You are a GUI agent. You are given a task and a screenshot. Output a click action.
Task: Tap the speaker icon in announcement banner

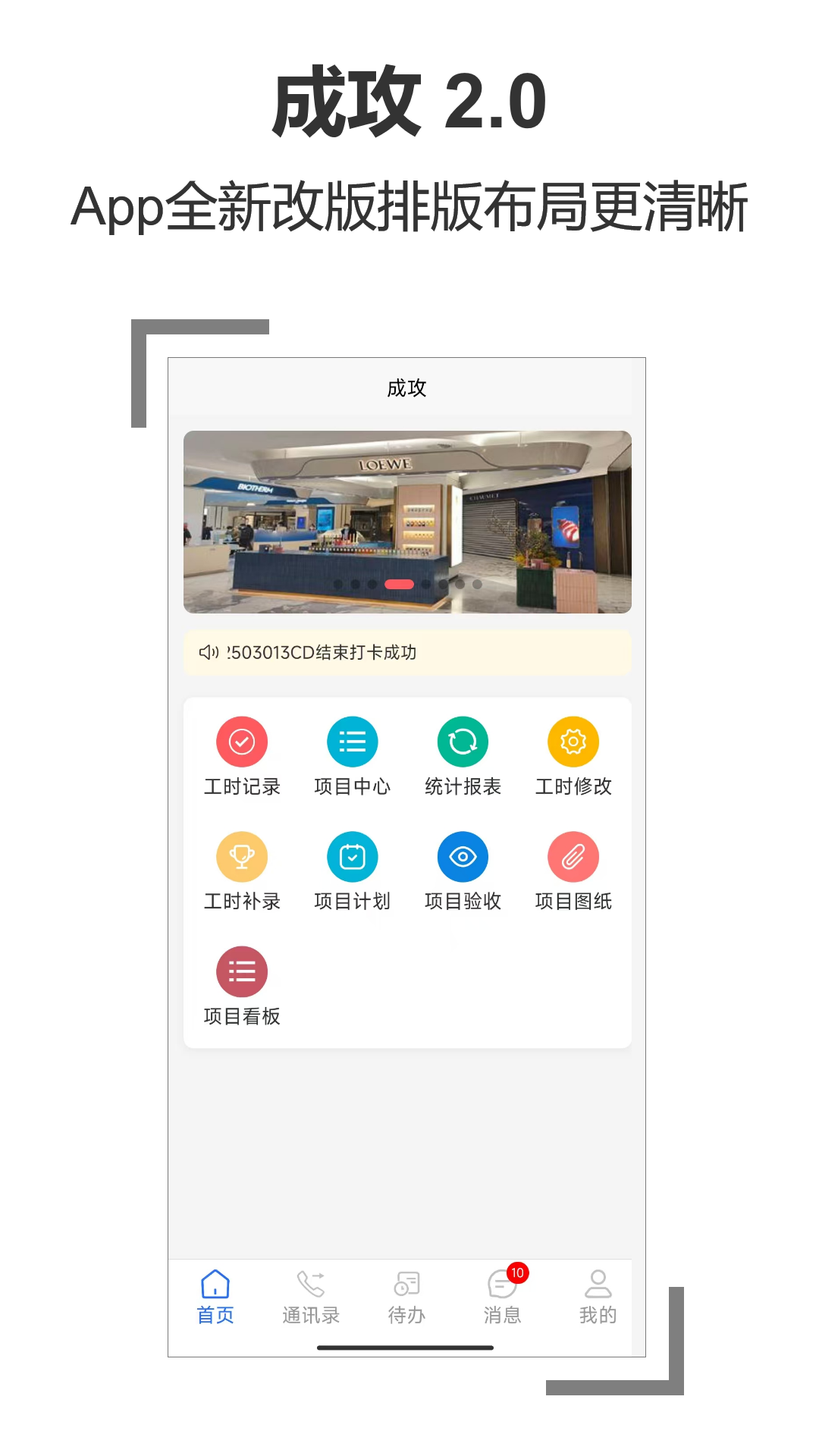[209, 651]
